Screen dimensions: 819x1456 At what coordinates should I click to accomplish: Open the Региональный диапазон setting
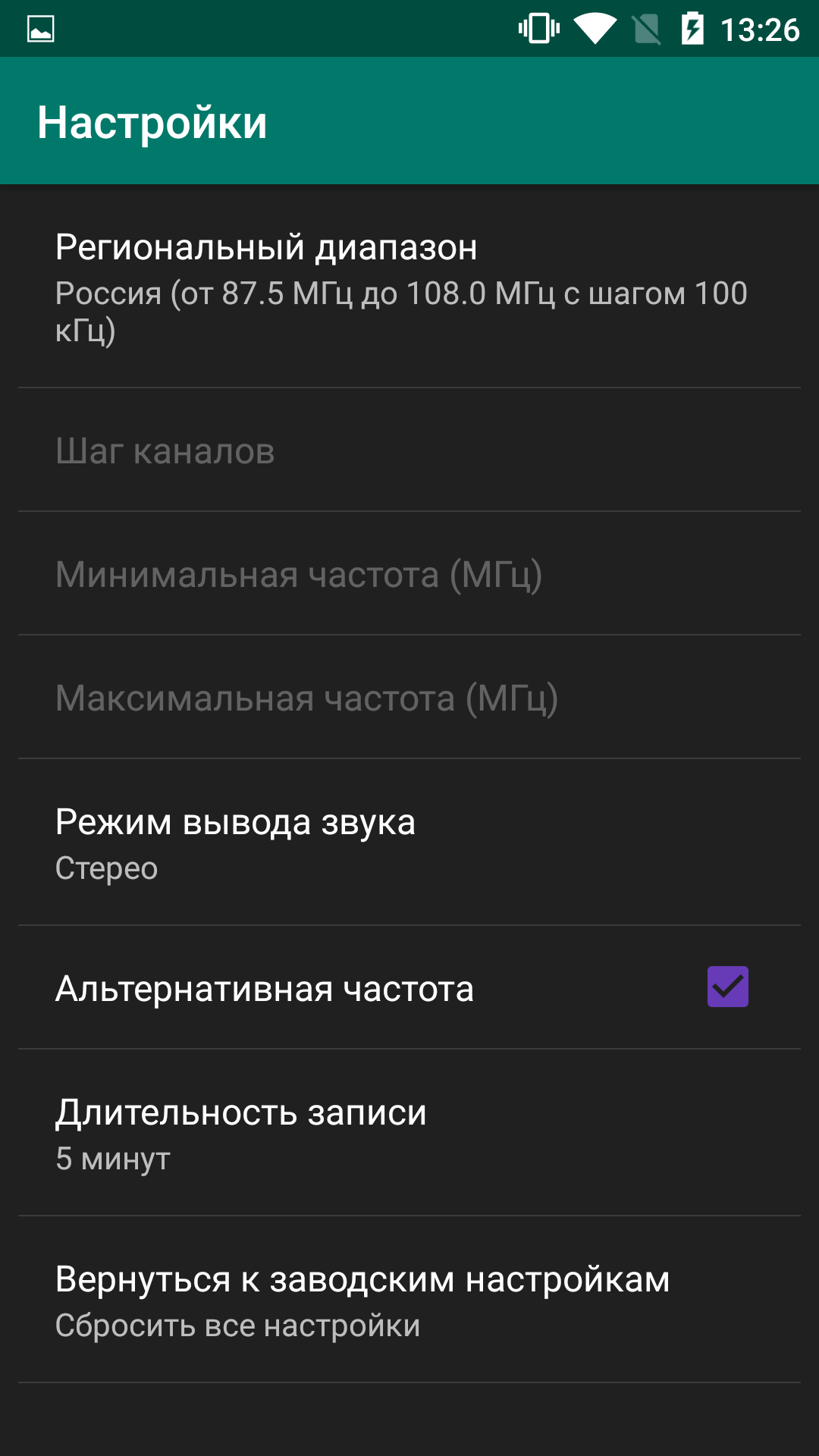coord(409,287)
